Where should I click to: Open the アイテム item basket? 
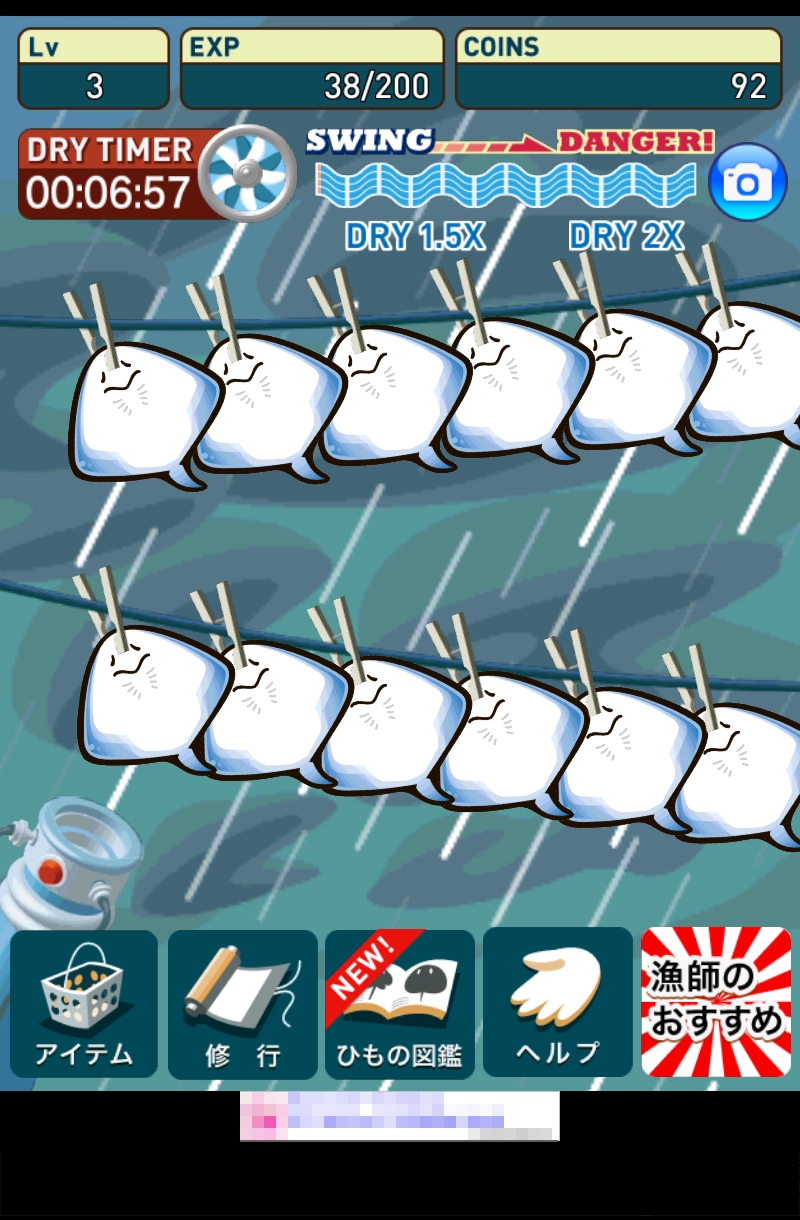coord(85,1005)
